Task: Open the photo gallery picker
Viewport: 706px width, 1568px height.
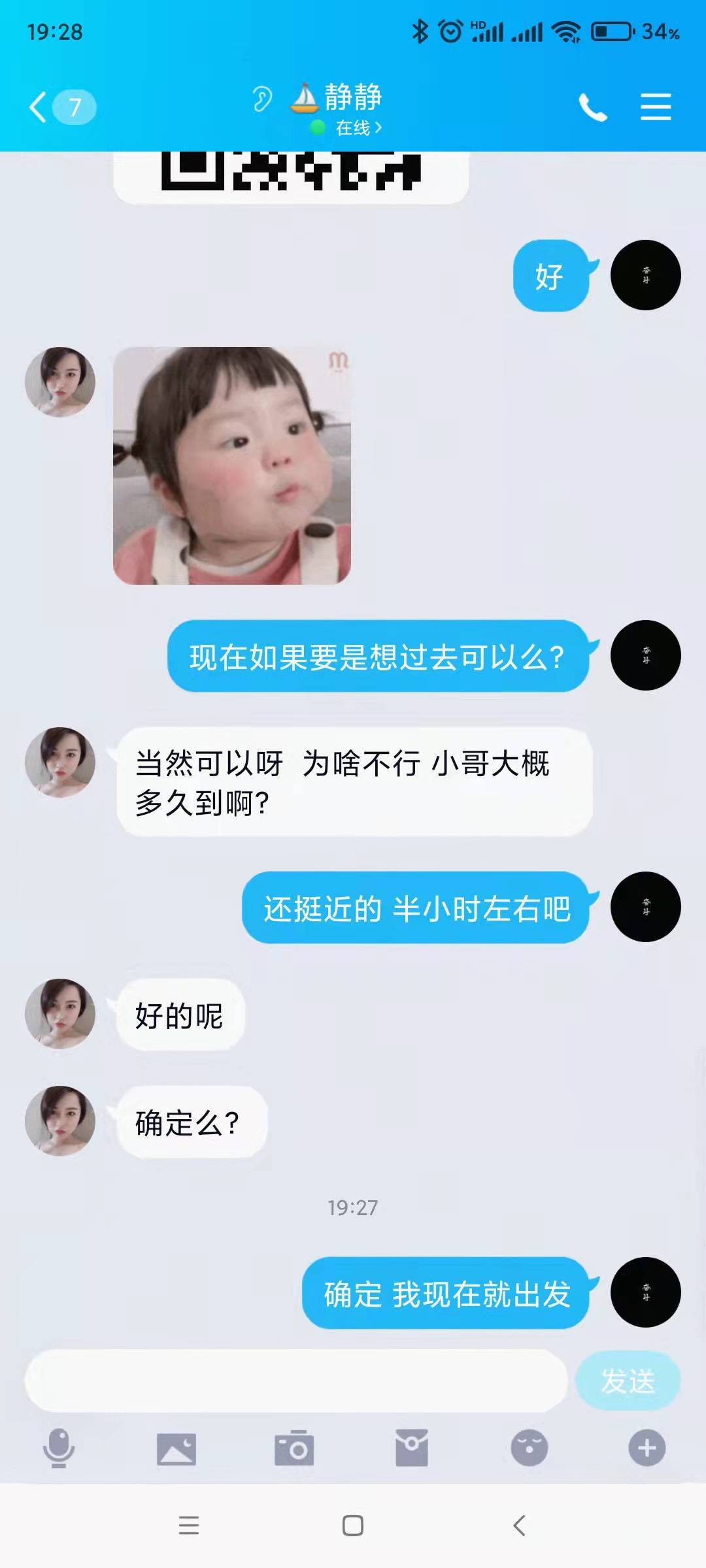Action: tap(176, 1449)
